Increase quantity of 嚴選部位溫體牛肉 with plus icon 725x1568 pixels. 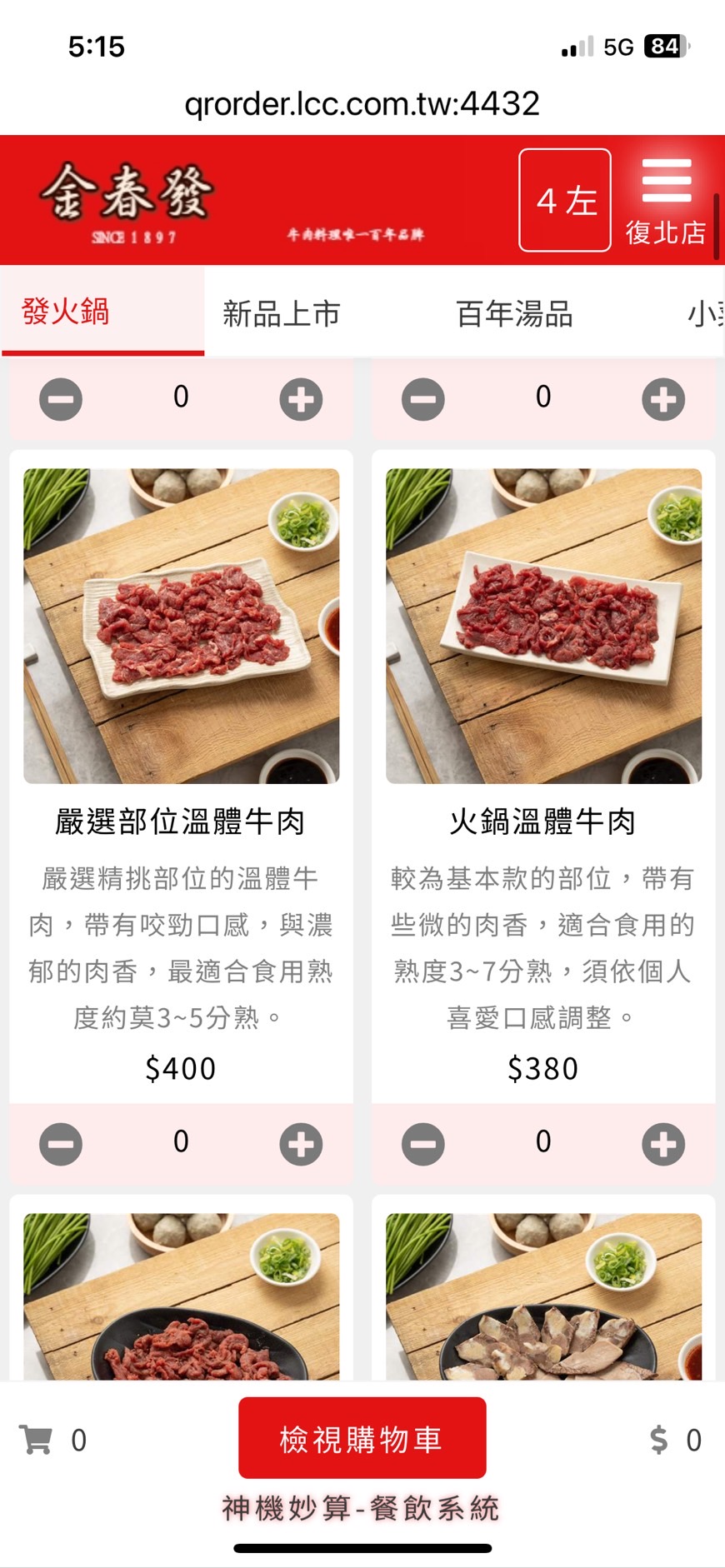[302, 1144]
